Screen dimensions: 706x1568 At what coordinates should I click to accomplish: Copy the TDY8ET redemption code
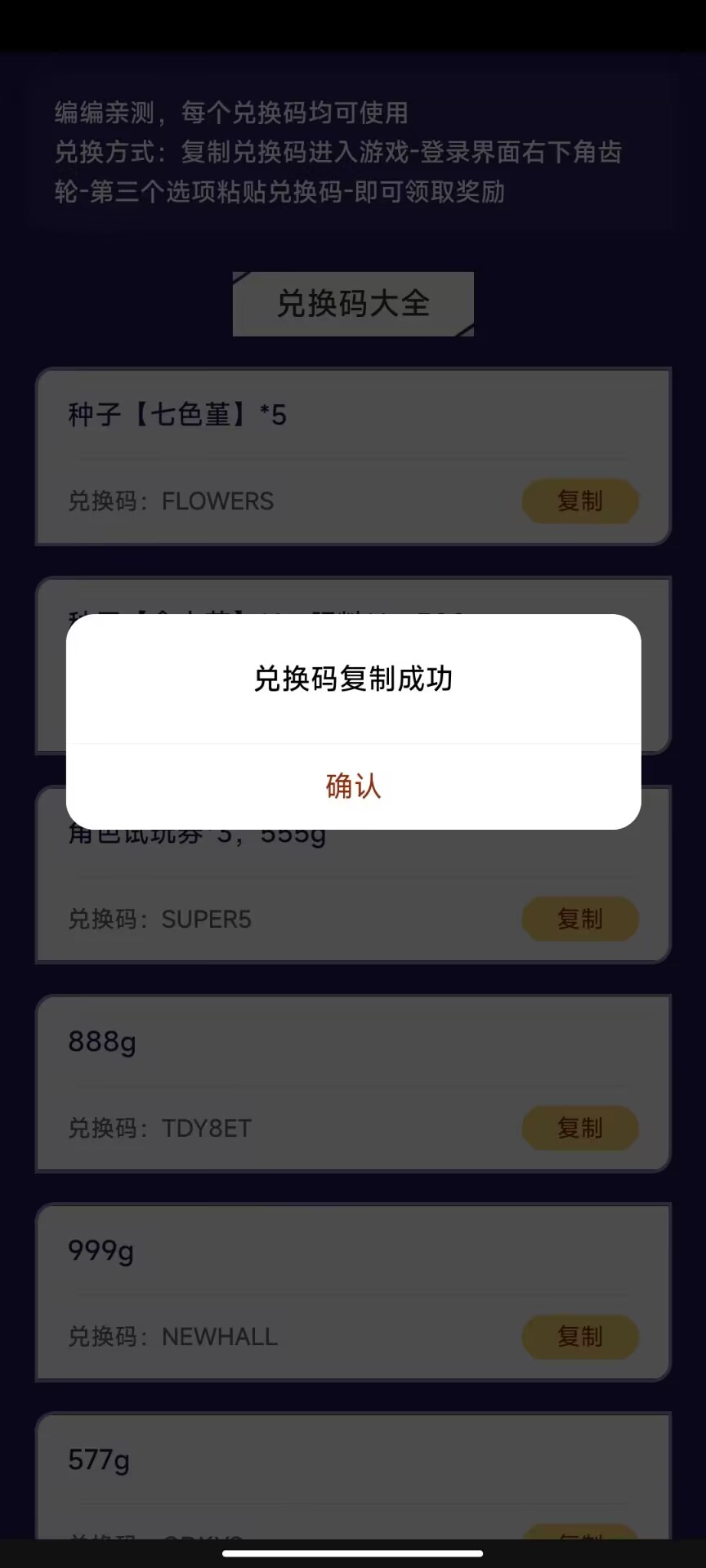(x=580, y=1128)
